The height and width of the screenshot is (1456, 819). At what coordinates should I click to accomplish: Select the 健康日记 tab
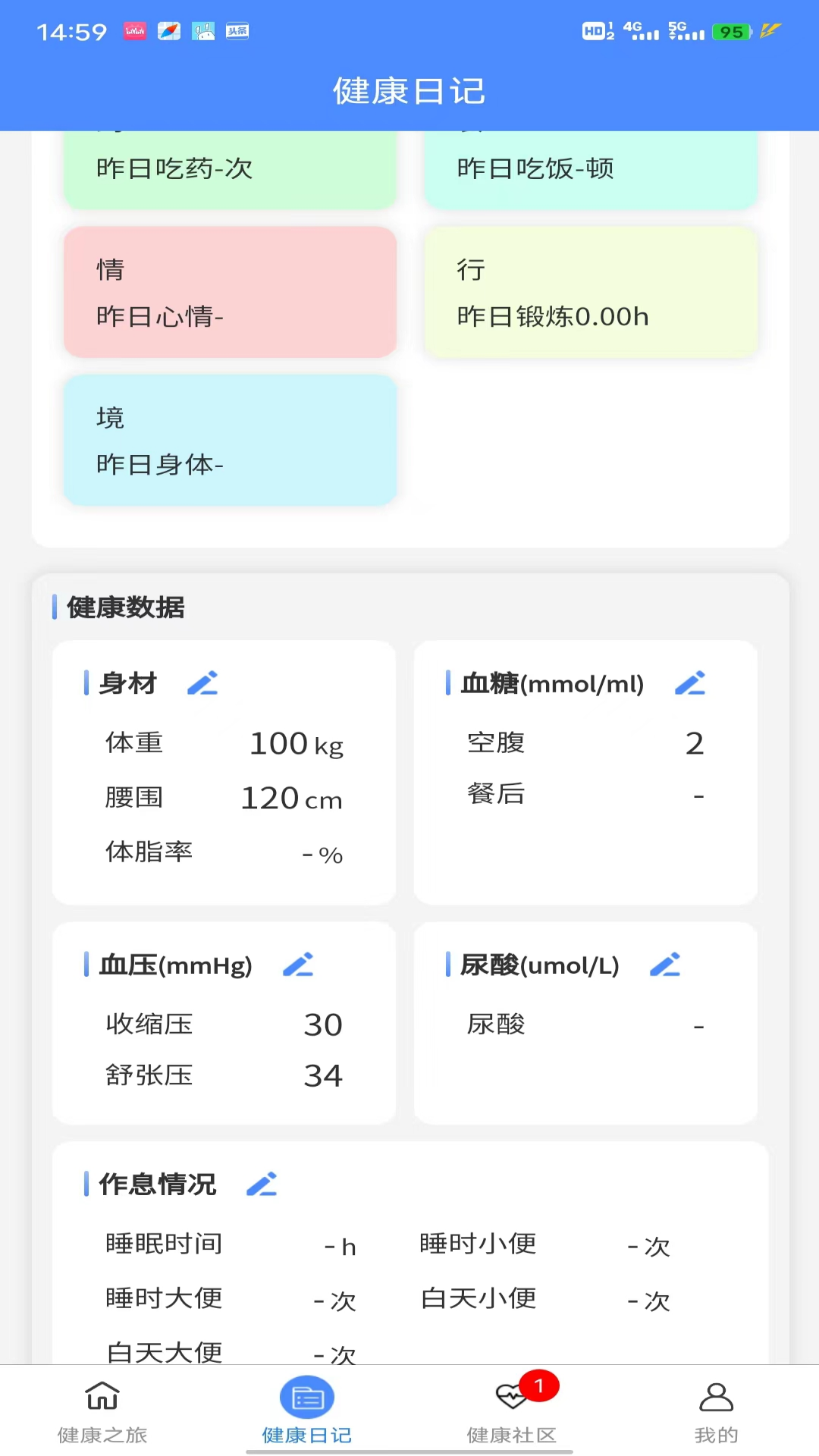tap(307, 1410)
